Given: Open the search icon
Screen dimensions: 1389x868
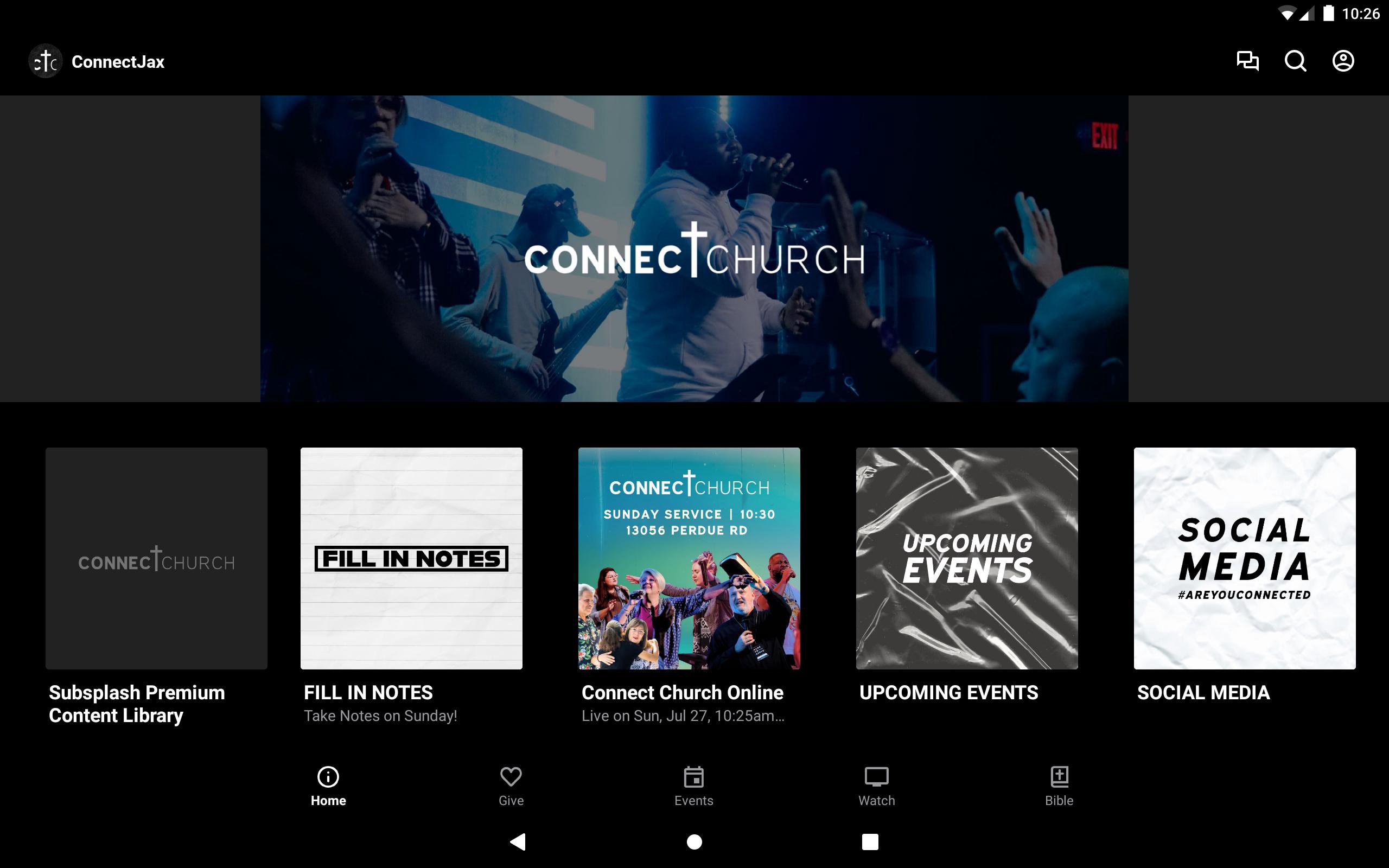Looking at the screenshot, I should click(x=1295, y=61).
